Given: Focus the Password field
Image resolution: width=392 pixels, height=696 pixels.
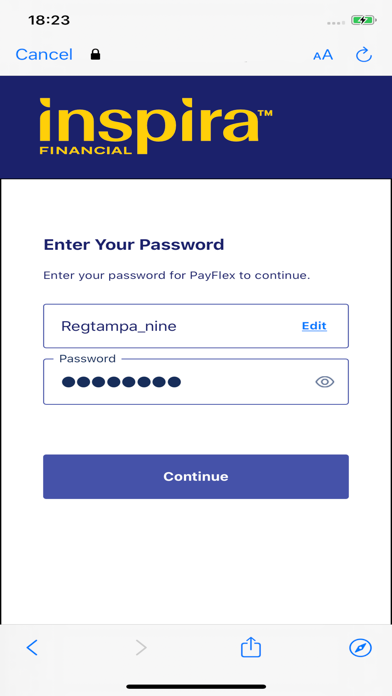Looking at the screenshot, I should tap(196, 382).
